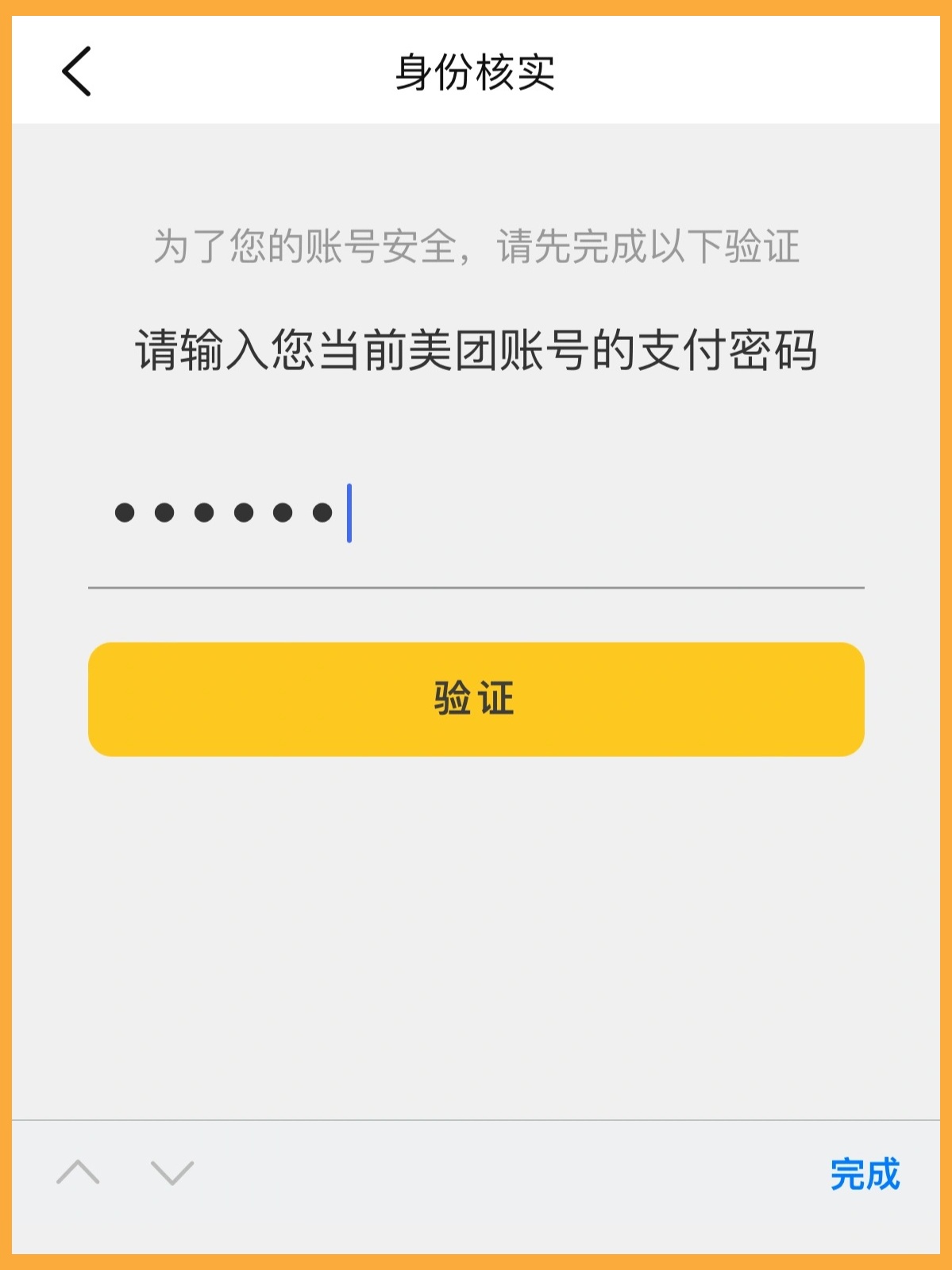Jump to previous field with up arrow
The image size is (952, 1270).
[78, 1172]
